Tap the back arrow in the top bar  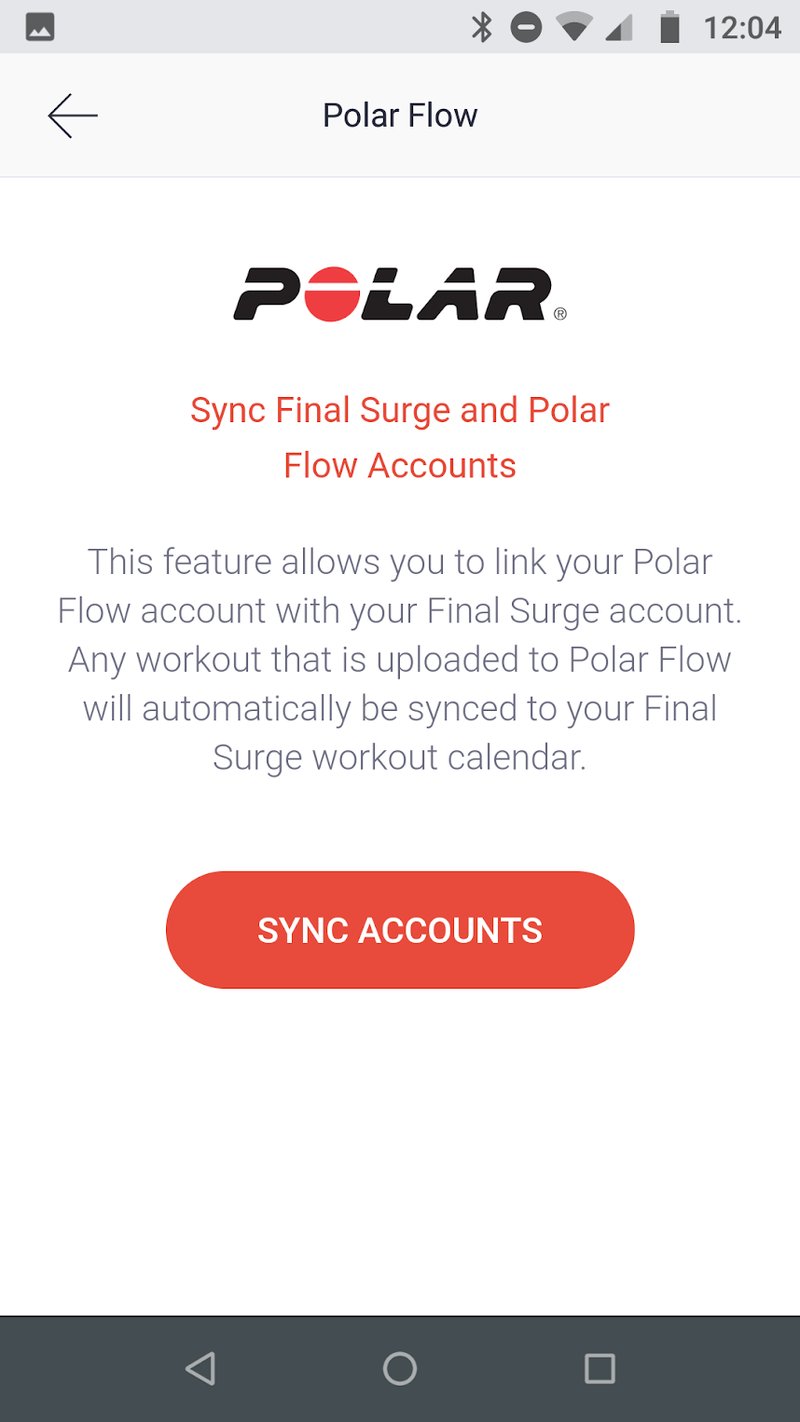tap(71, 114)
